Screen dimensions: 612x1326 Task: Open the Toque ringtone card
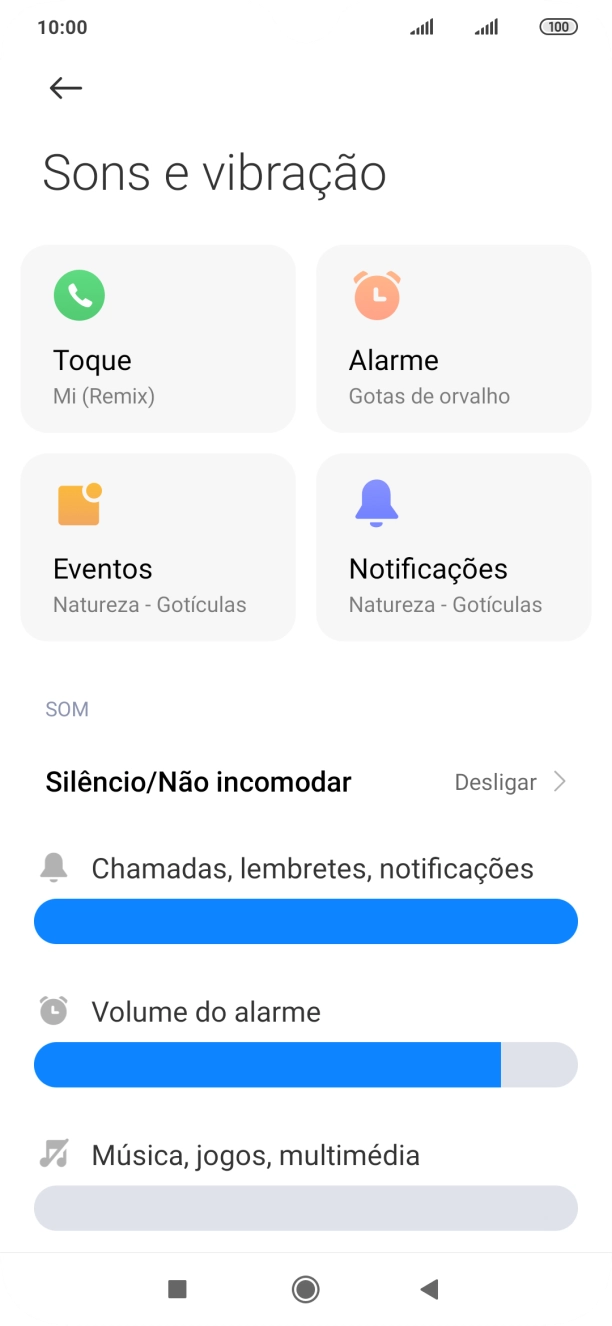(x=158, y=338)
